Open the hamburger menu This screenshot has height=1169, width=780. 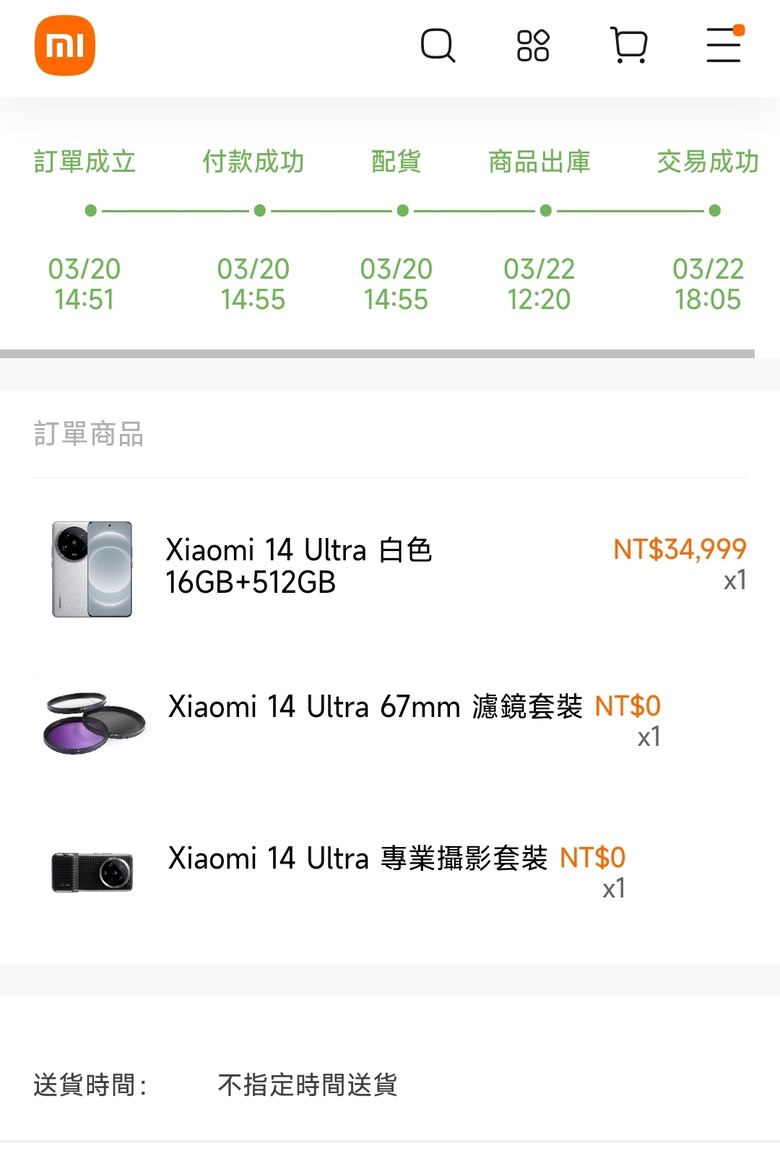tap(724, 46)
